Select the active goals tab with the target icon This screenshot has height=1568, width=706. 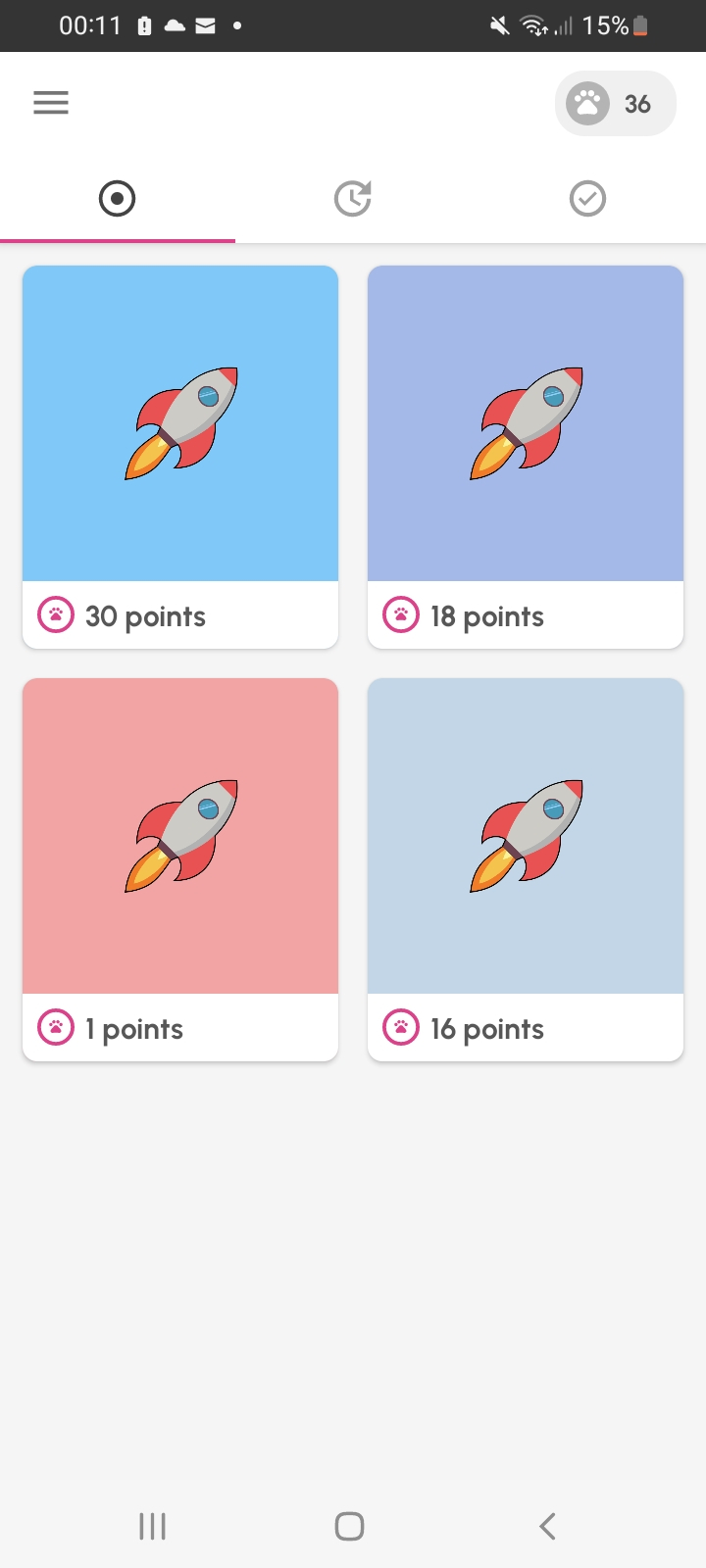pos(117,199)
